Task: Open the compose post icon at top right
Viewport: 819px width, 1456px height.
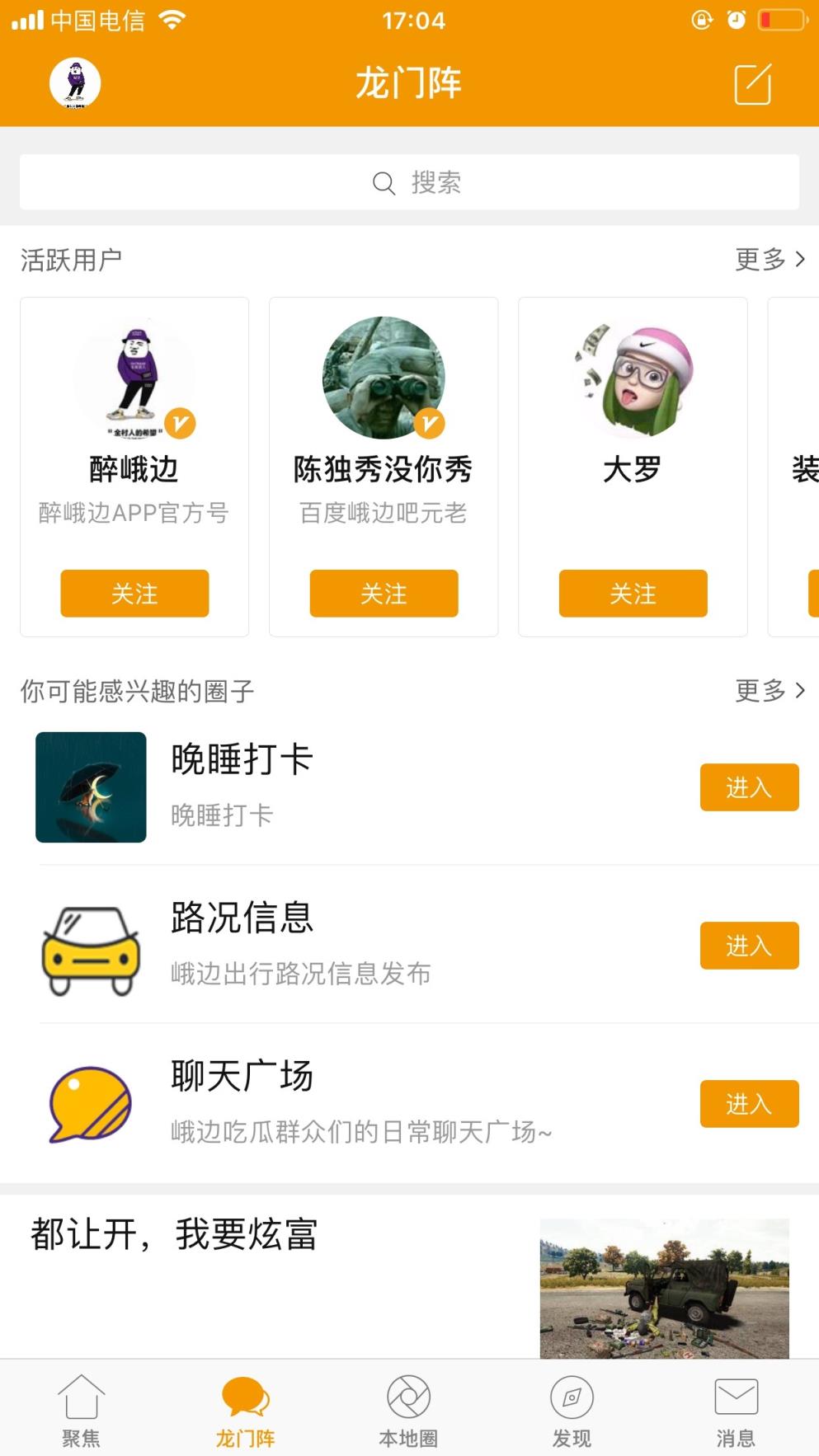Action: tap(751, 84)
